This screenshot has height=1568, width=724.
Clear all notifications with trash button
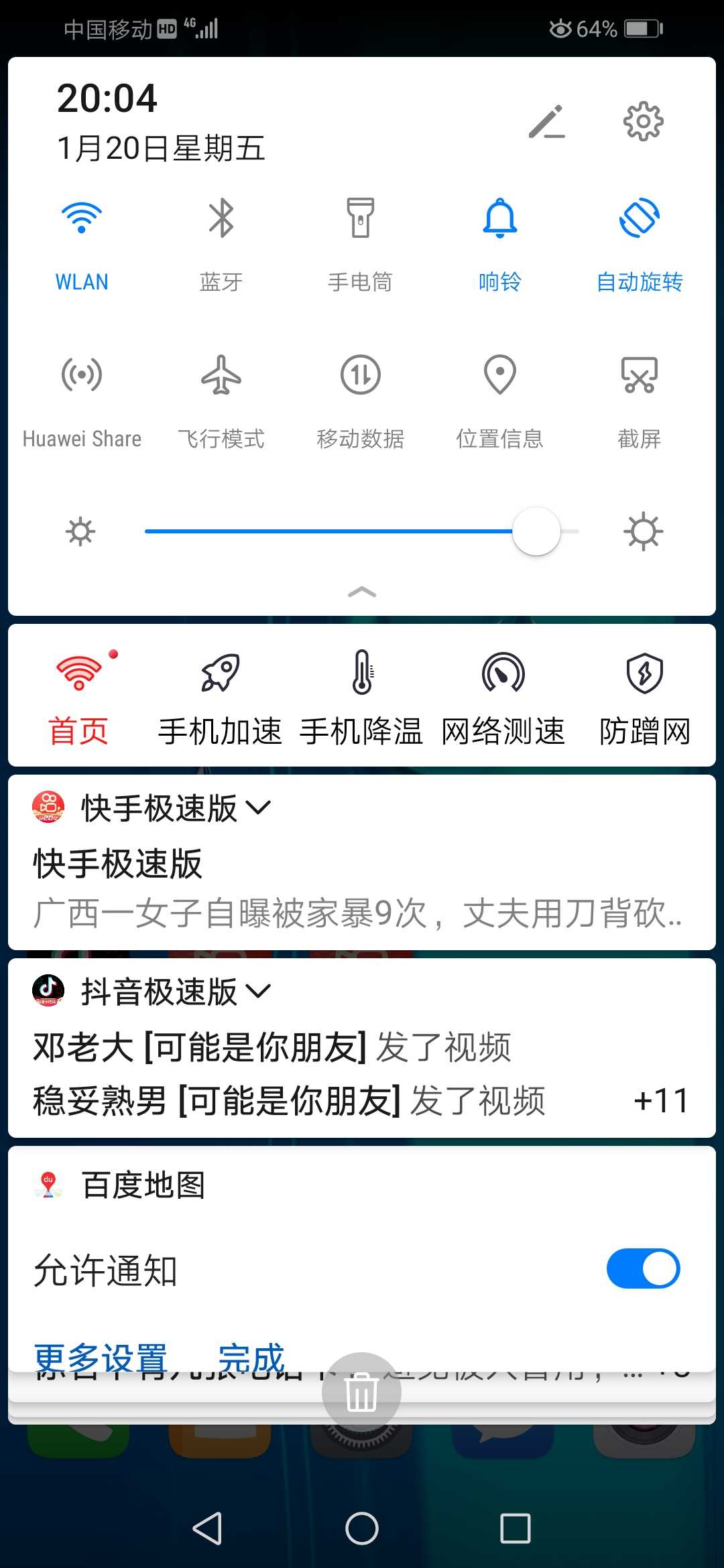[x=362, y=1392]
